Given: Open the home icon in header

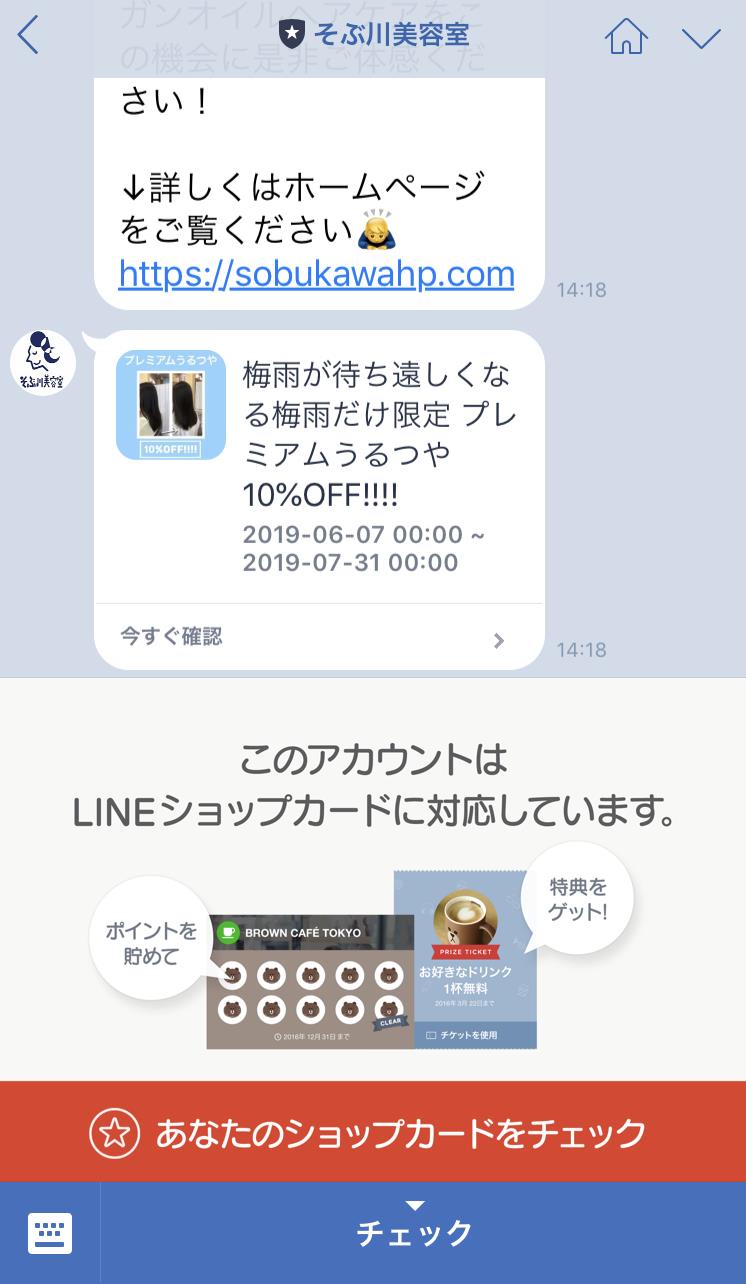Looking at the screenshot, I should (x=627, y=37).
